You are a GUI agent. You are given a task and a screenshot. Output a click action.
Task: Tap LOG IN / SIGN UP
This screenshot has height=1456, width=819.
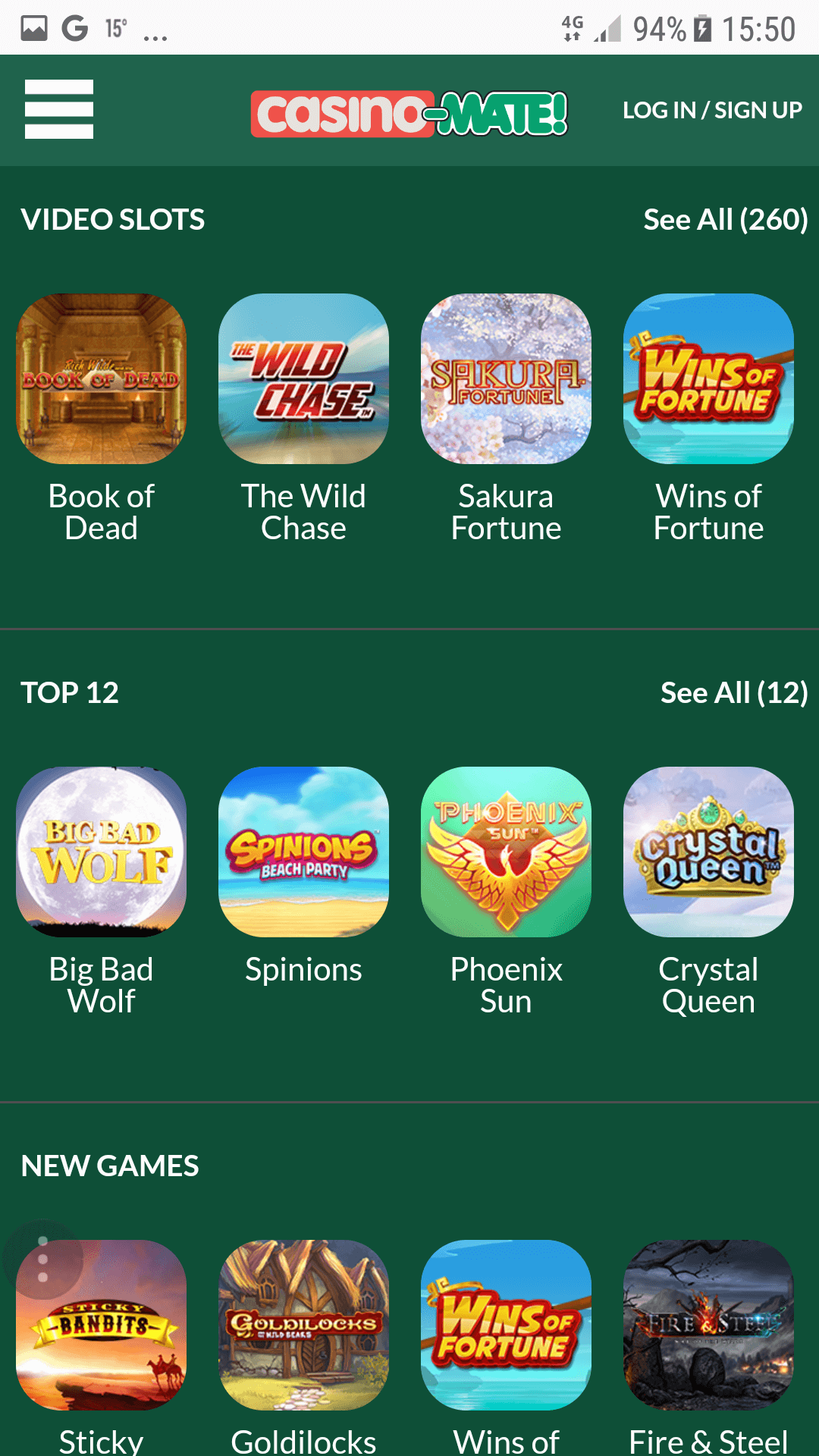click(x=712, y=110)
